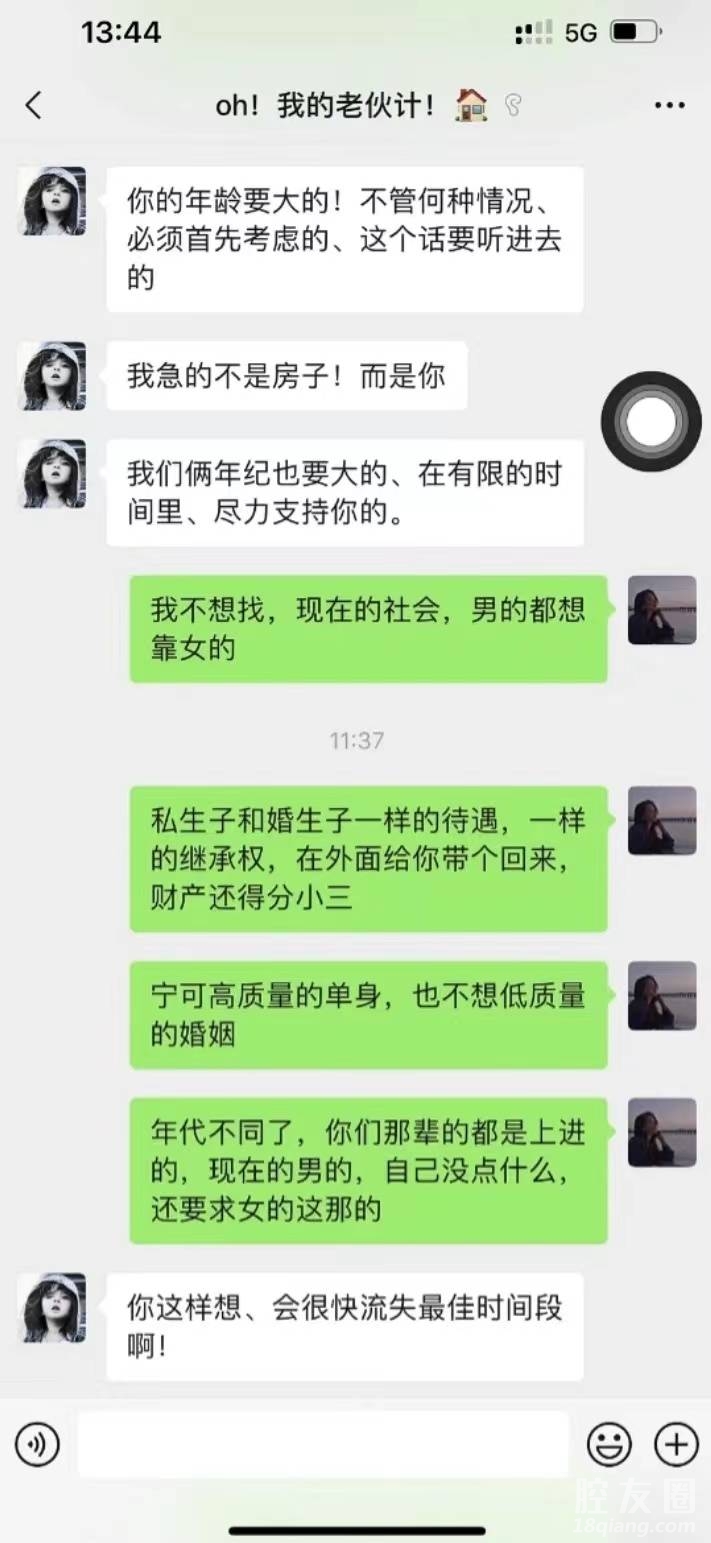Open the plus attachments menu
The image size is (711, 1543).
676,1444
